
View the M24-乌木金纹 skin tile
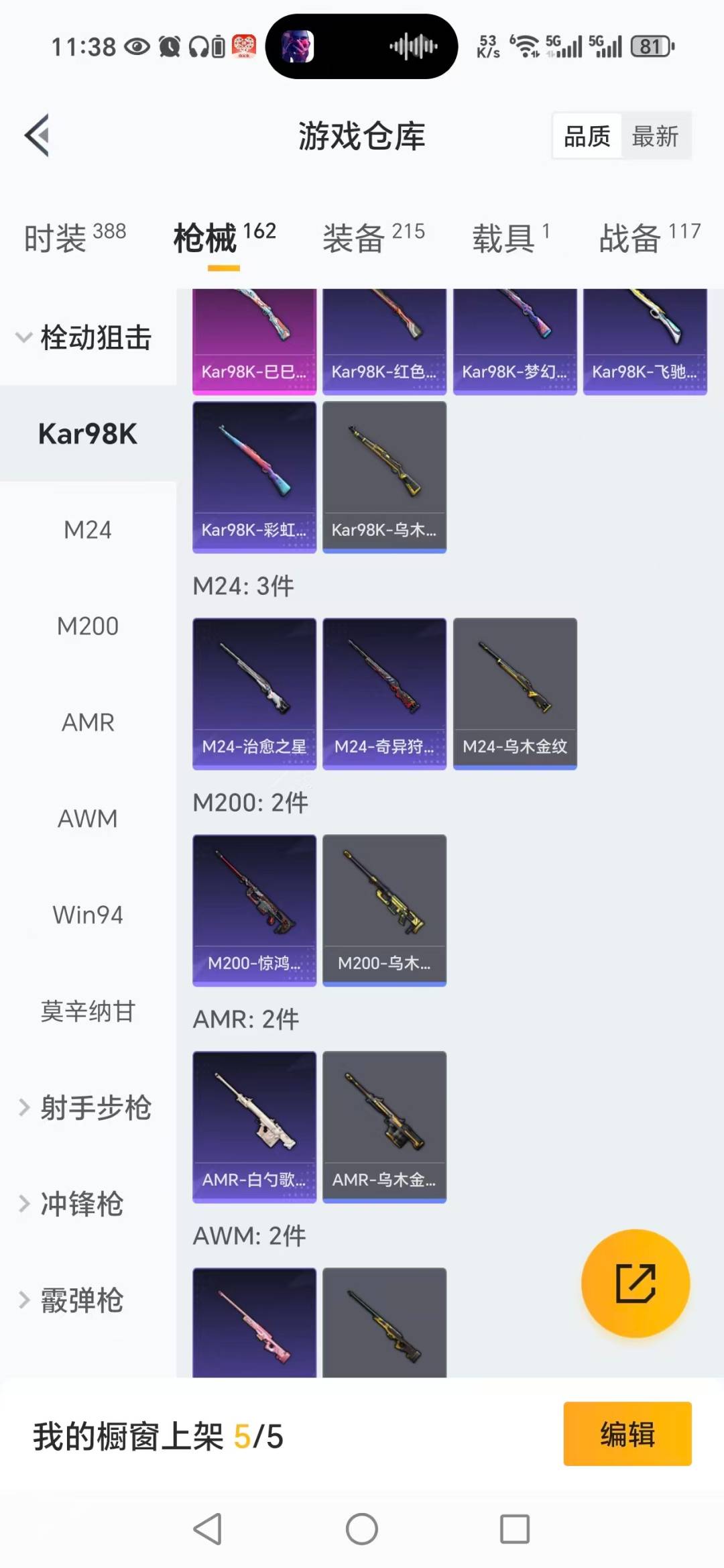[515, 693]
